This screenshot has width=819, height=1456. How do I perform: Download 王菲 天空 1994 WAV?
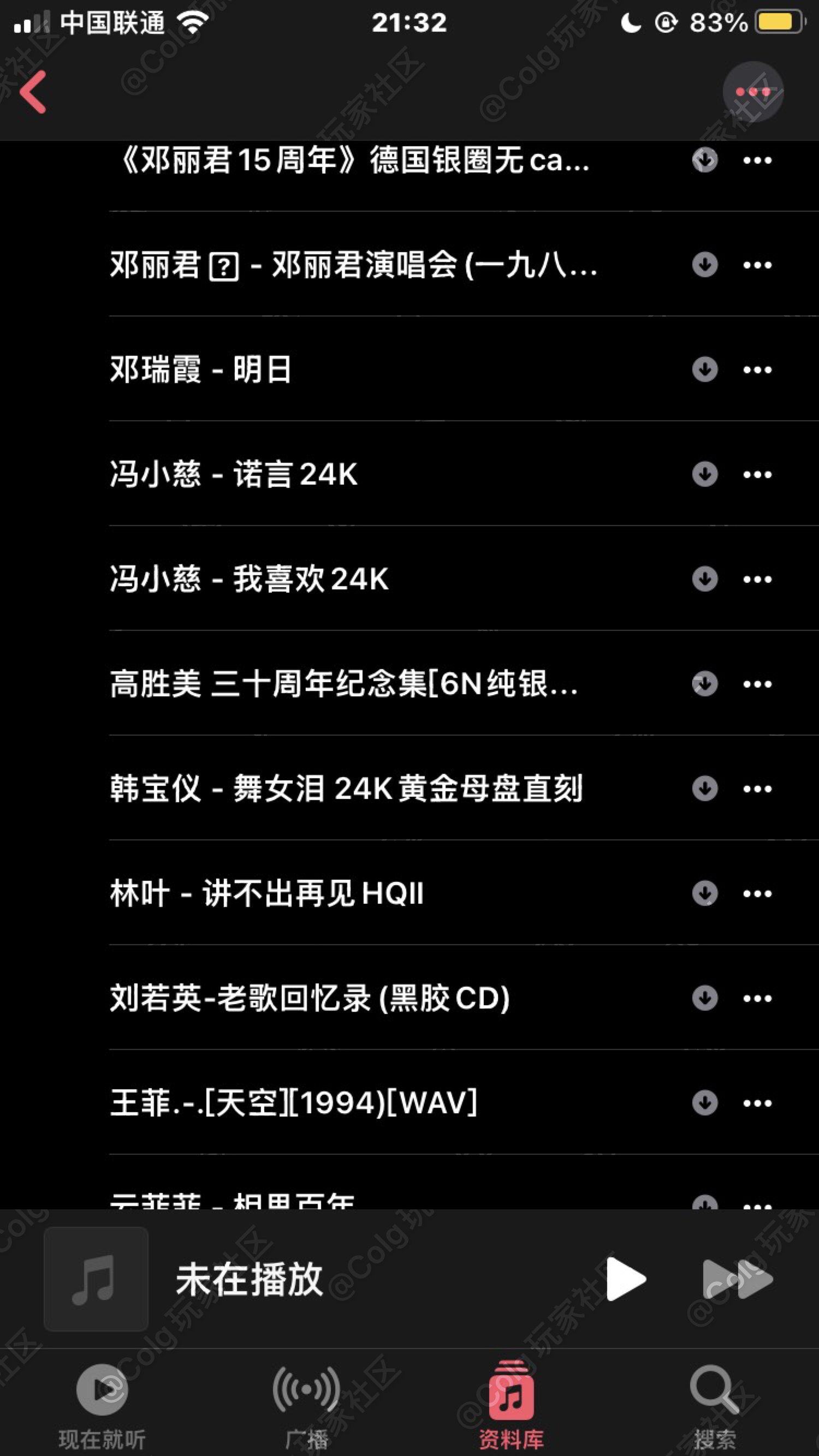tap(705, 1103)
